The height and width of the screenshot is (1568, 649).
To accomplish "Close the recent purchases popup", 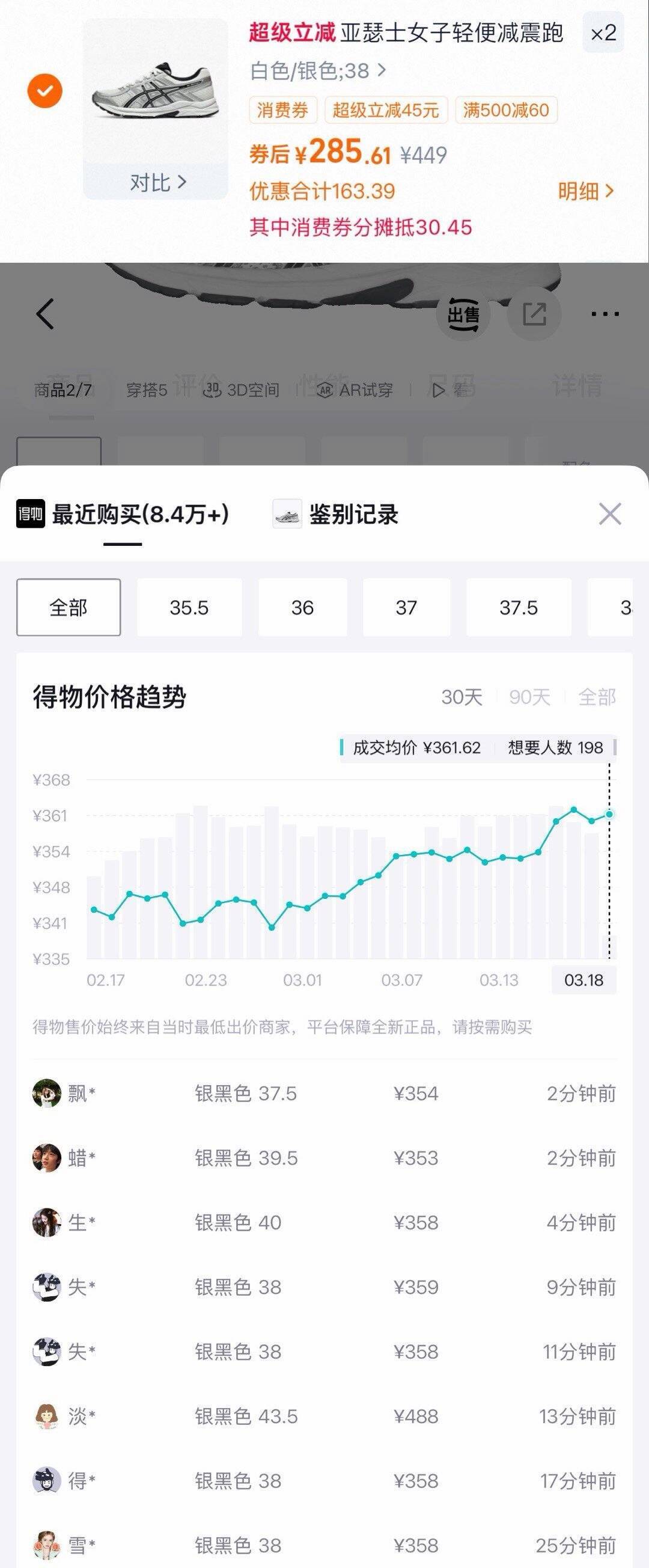I will tap(611, 514).
